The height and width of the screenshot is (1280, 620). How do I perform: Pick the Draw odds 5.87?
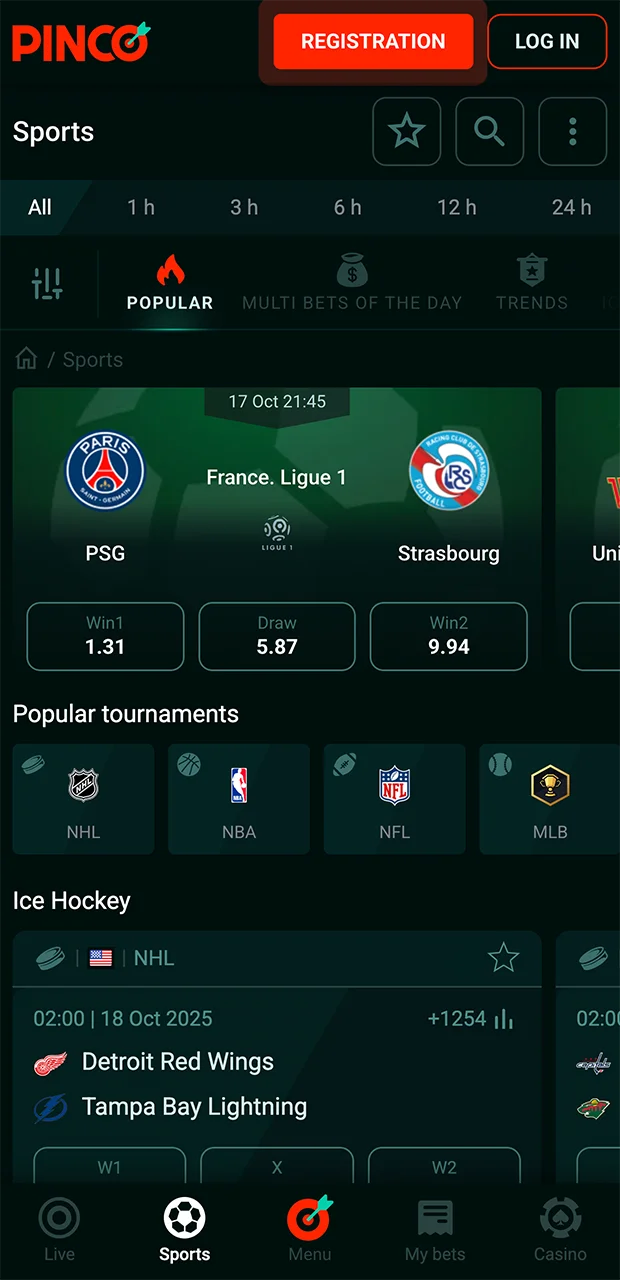point(277,636)
